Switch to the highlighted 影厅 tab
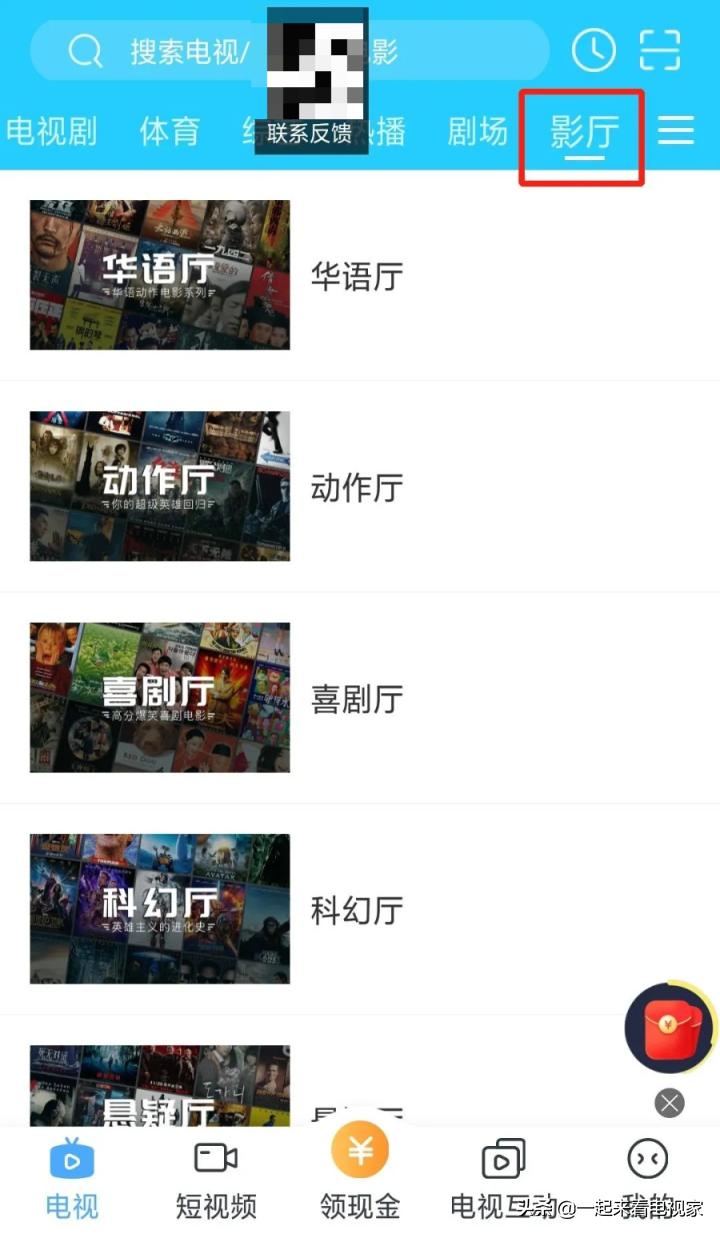This screenshot has width=720, height=1234. click(x=583, y=131)
